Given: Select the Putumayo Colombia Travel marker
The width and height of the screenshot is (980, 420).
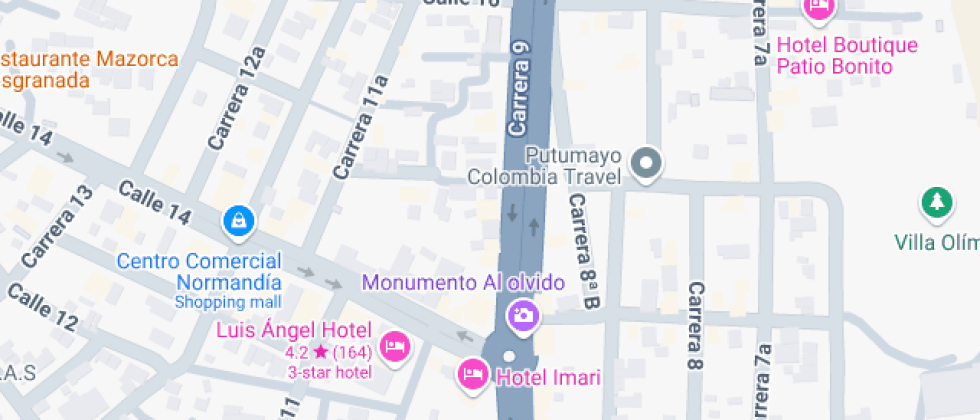Looking at the screenshot, I should (x=647, y=163).
